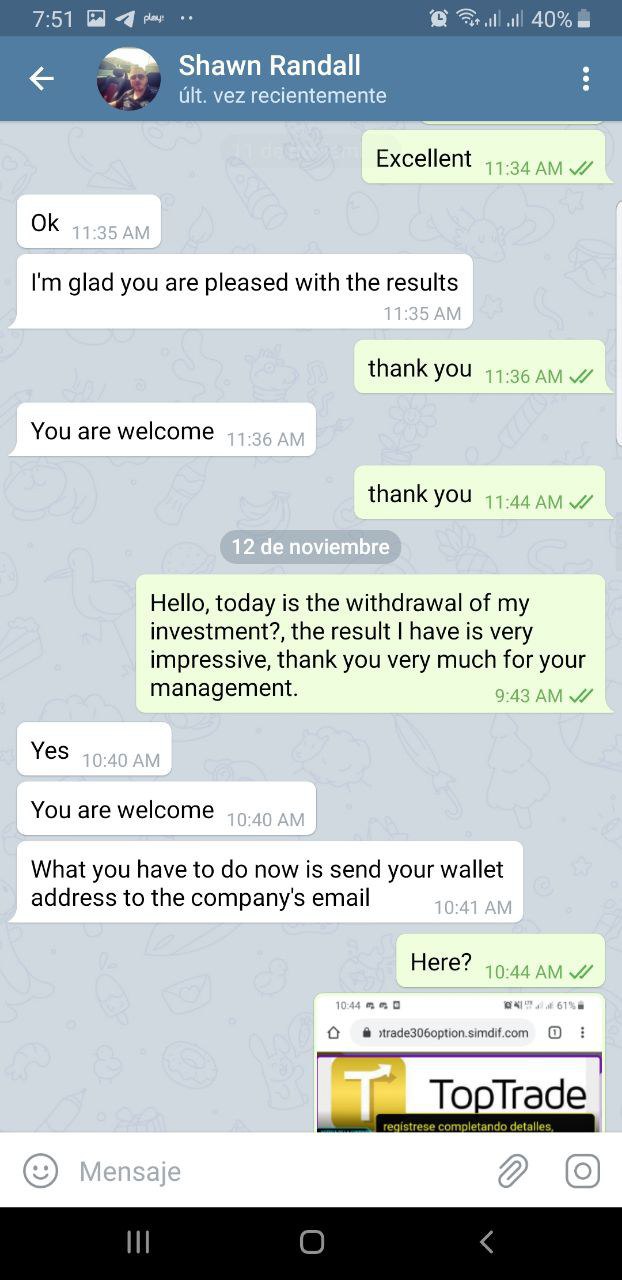This screenshot has width=622, height=1280.
Task: Open Shawn Randall's profile picture
Action: tap(128, 79)
